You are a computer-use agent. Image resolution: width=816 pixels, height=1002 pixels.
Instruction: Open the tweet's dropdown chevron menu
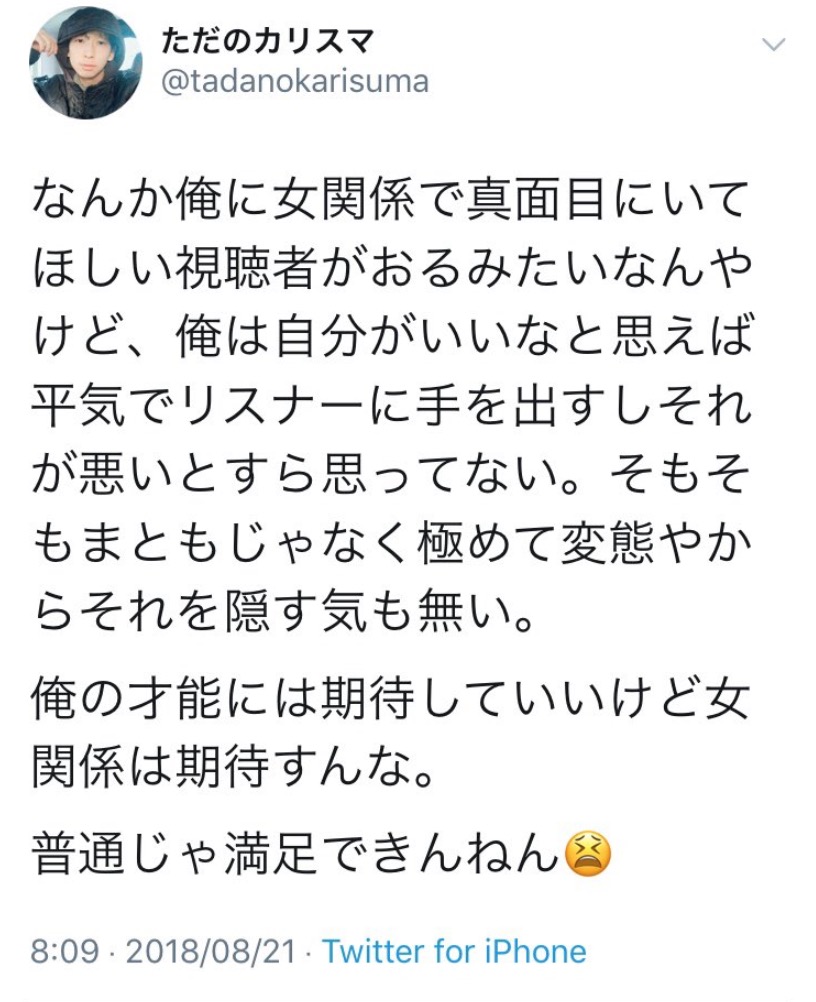point(775,45)
